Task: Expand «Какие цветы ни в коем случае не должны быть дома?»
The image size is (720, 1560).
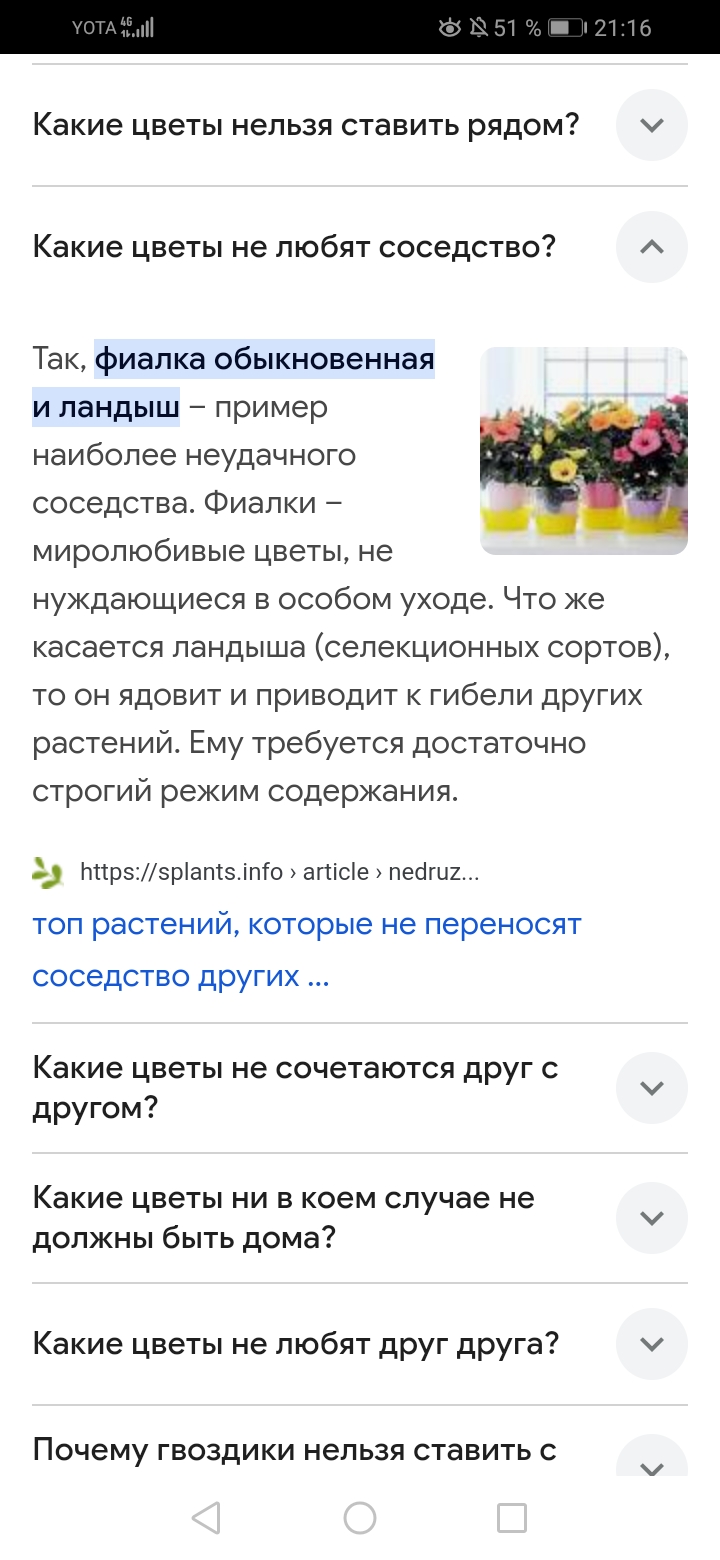Action: point(651,1218)
